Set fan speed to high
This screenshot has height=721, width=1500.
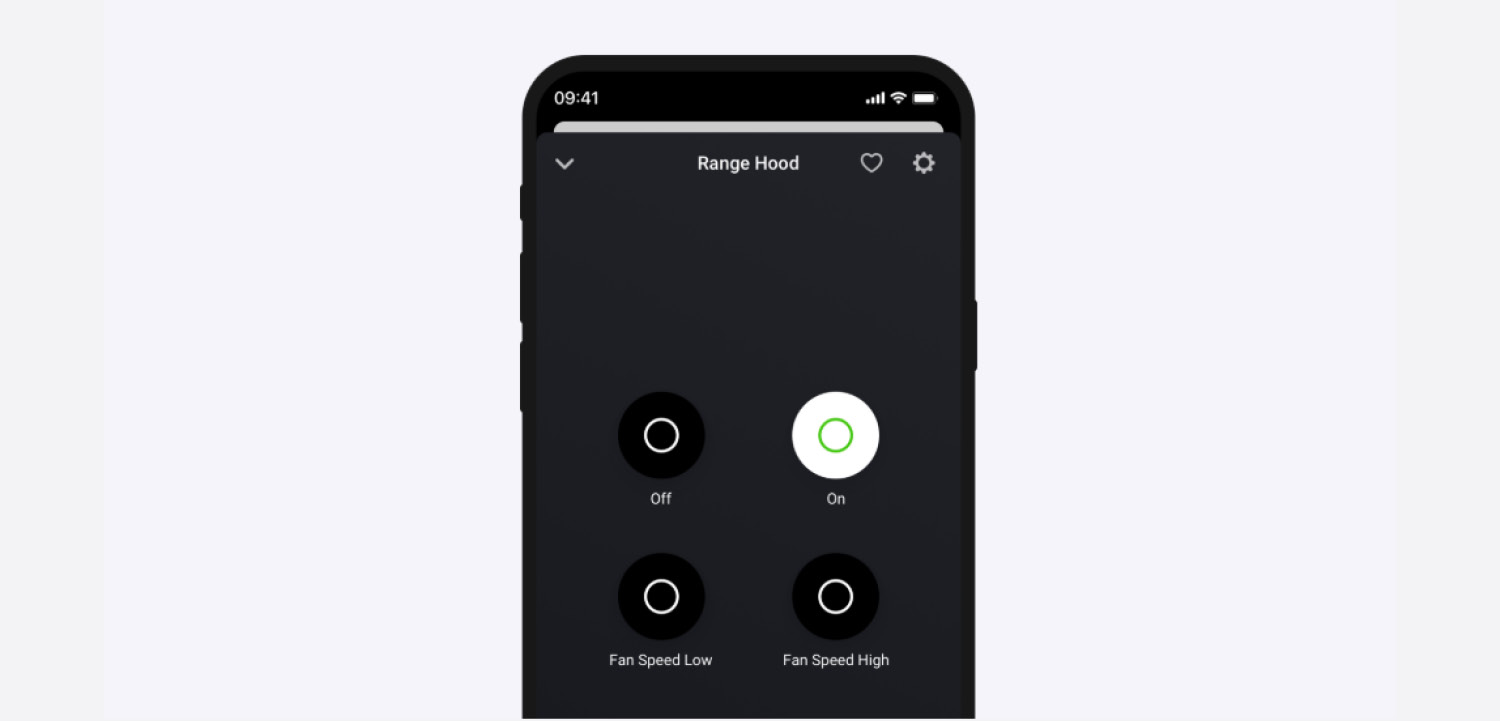[x=835, y=597]
